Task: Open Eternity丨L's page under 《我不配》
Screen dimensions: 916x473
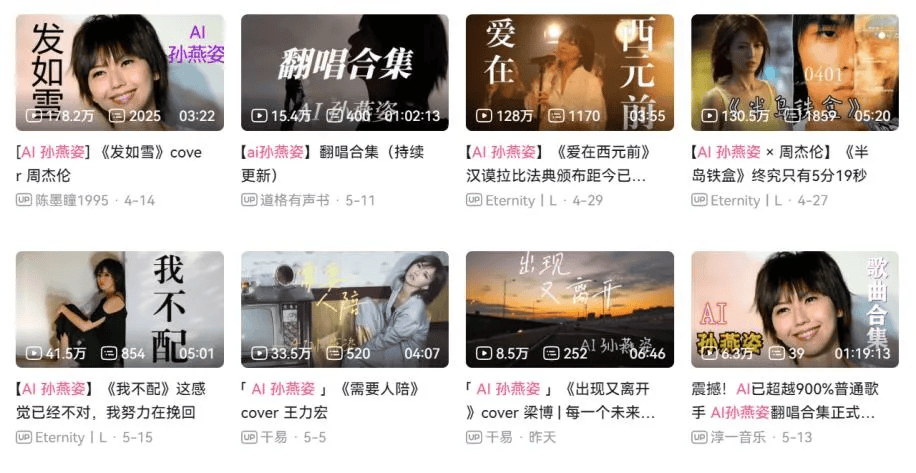Action: coord(72,437)
